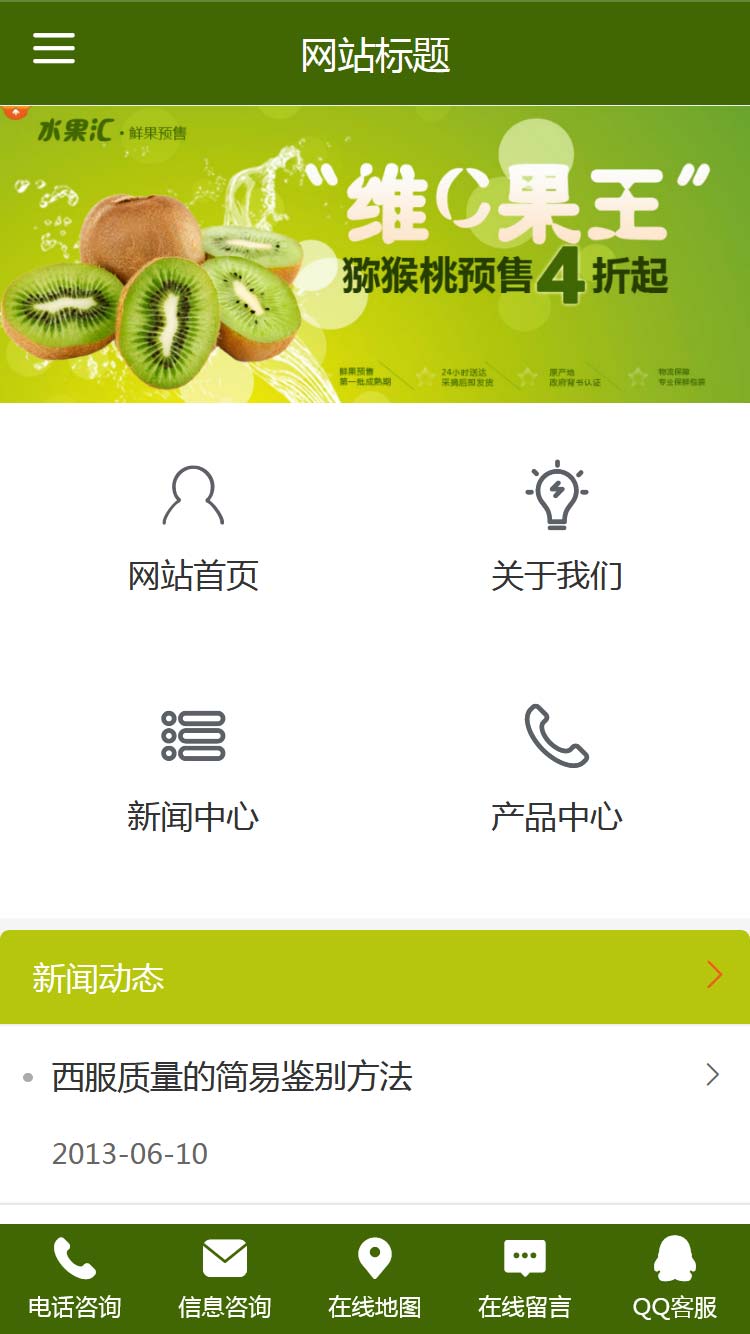Open article 西服质量的简易鉴别方法
This screenshot has width=750, height=1334.
(x=232, y=1077)
